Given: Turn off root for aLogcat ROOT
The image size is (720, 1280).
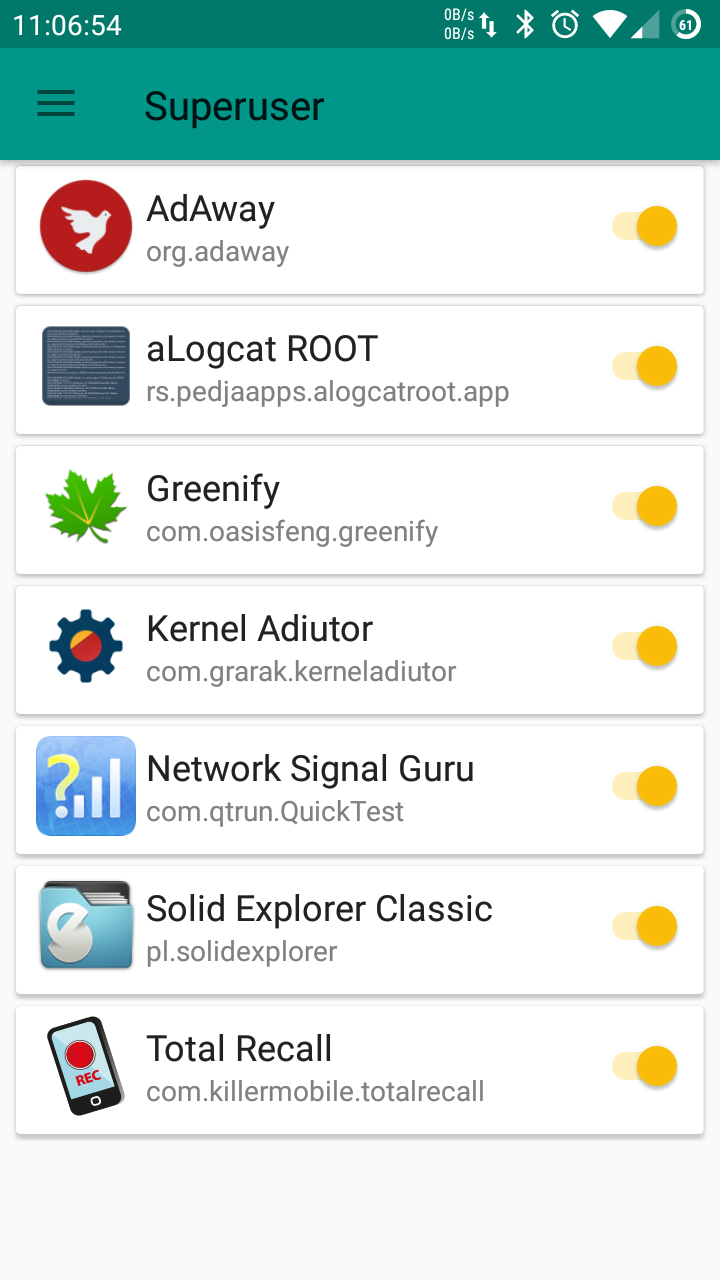Looking at the screenshot, I should click(645, 366).
